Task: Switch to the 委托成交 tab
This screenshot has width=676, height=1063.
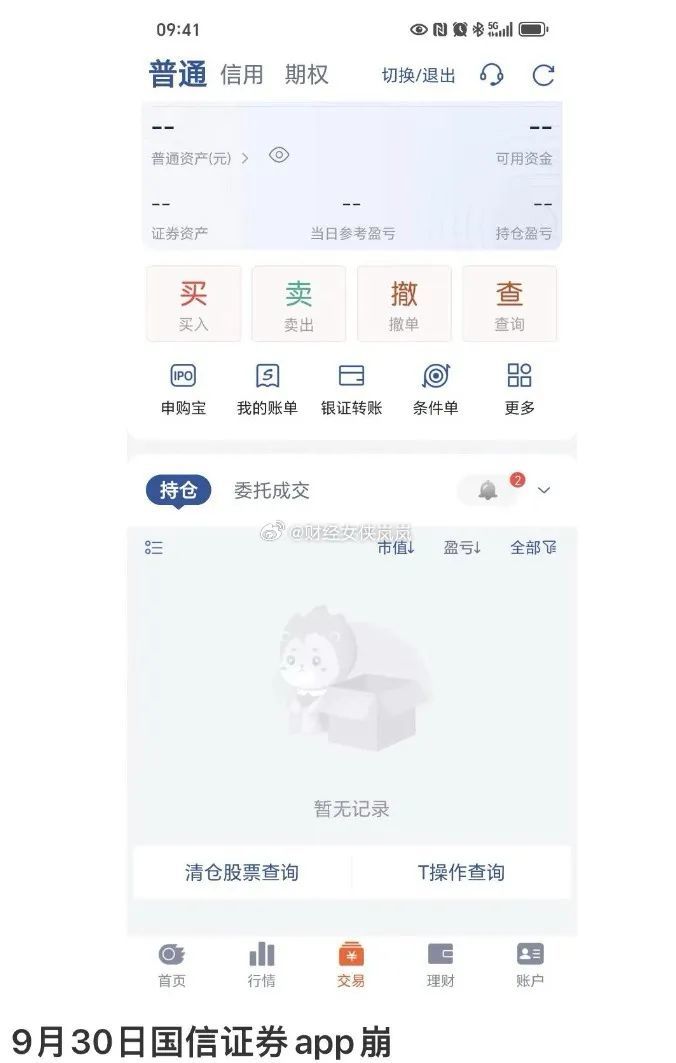Action: point(271,490)
